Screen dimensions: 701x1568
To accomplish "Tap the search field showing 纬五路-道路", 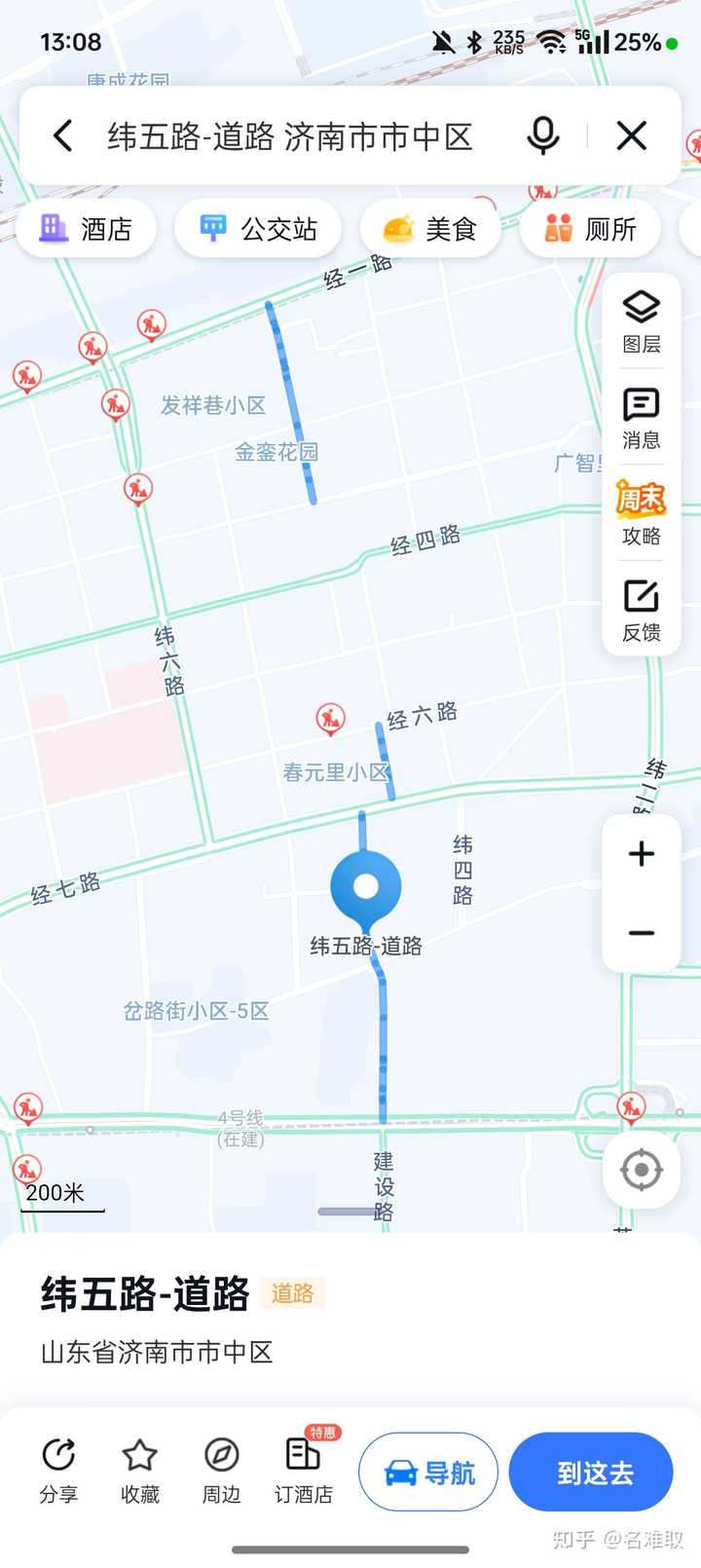I will point(289,136).
